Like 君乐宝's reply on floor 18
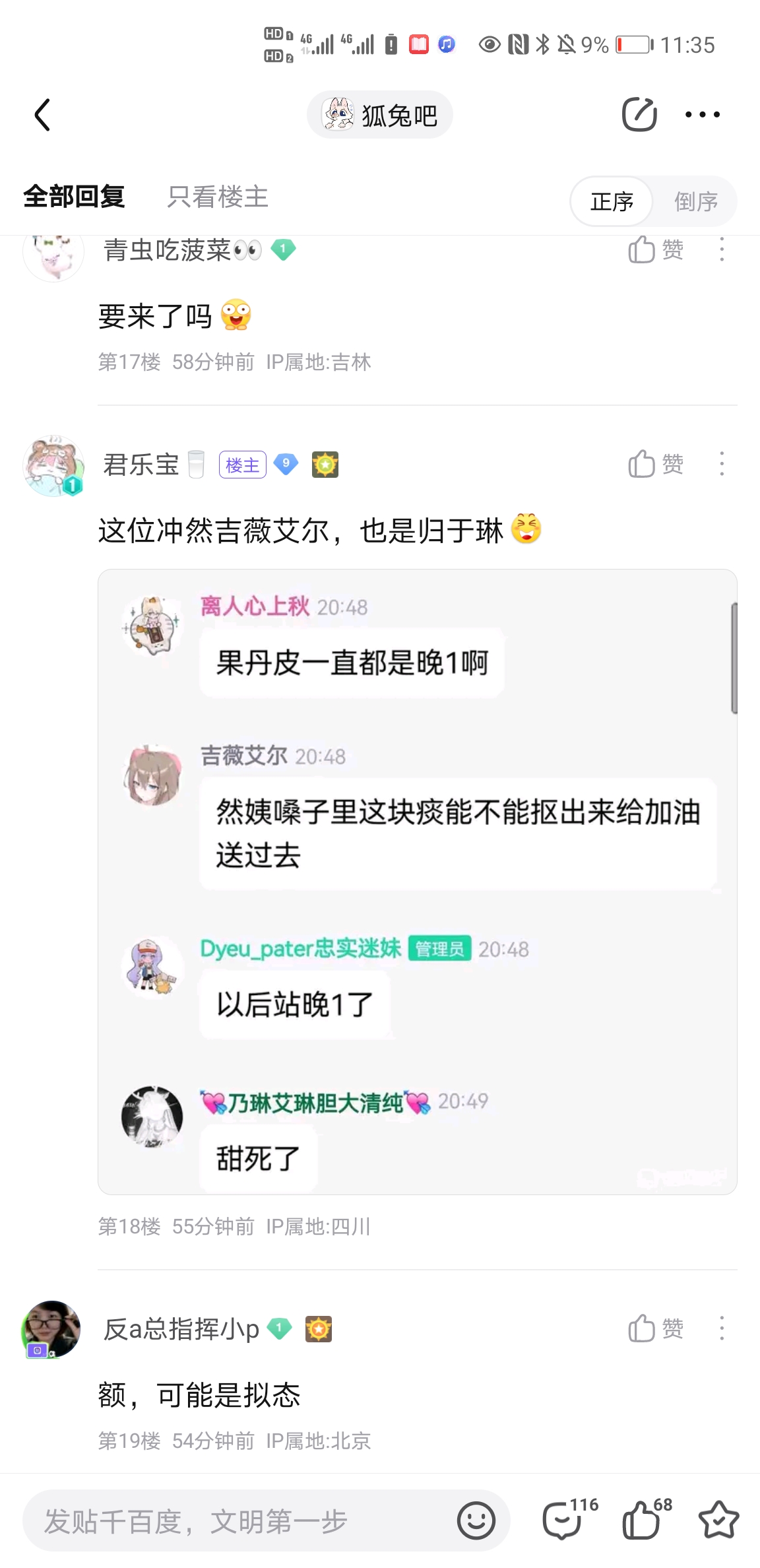Image resolution: width=760 pixels, height=1568 pixels. coord(655,464)
